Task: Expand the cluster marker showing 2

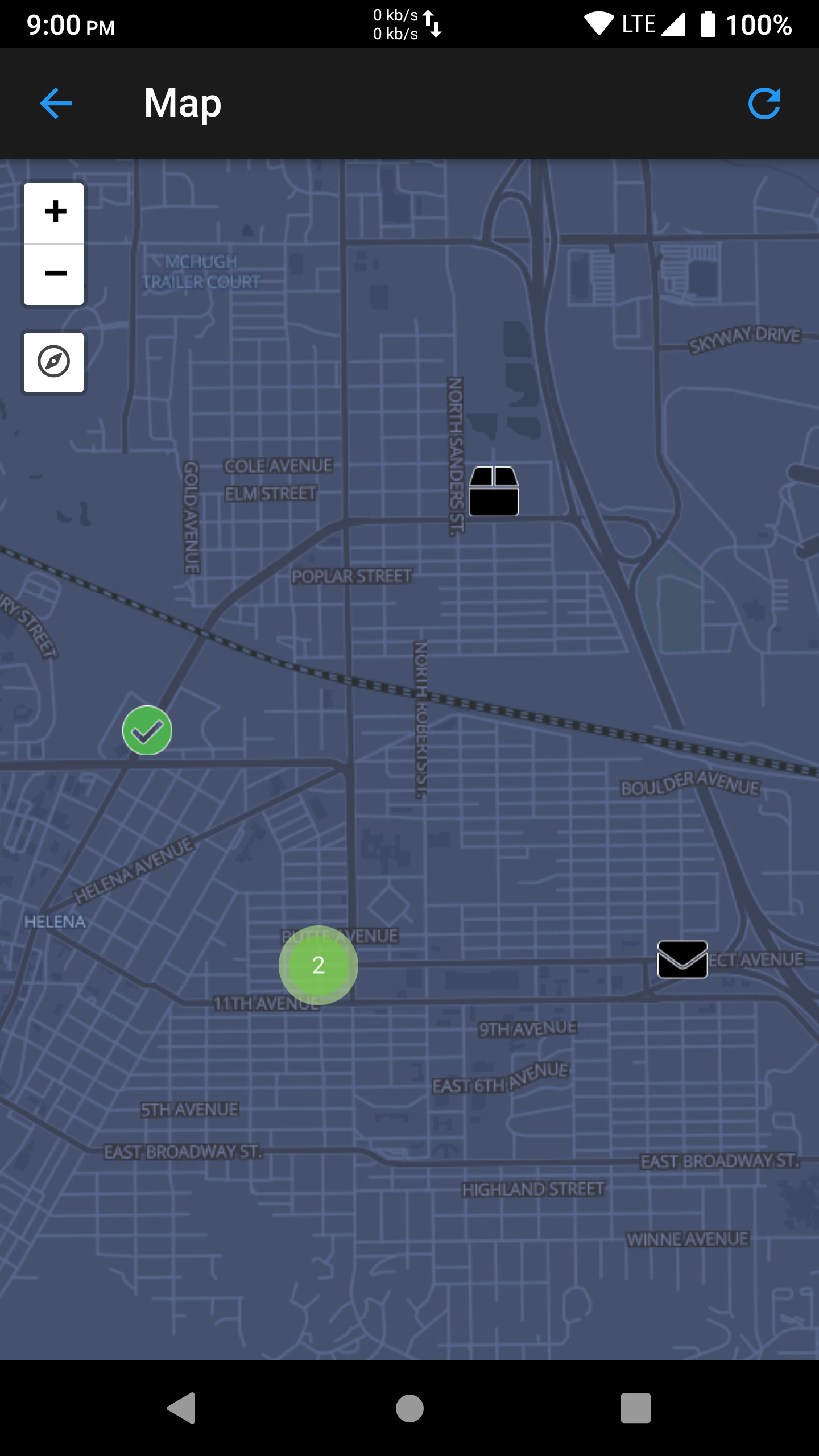Action: [x=318, y=965]
